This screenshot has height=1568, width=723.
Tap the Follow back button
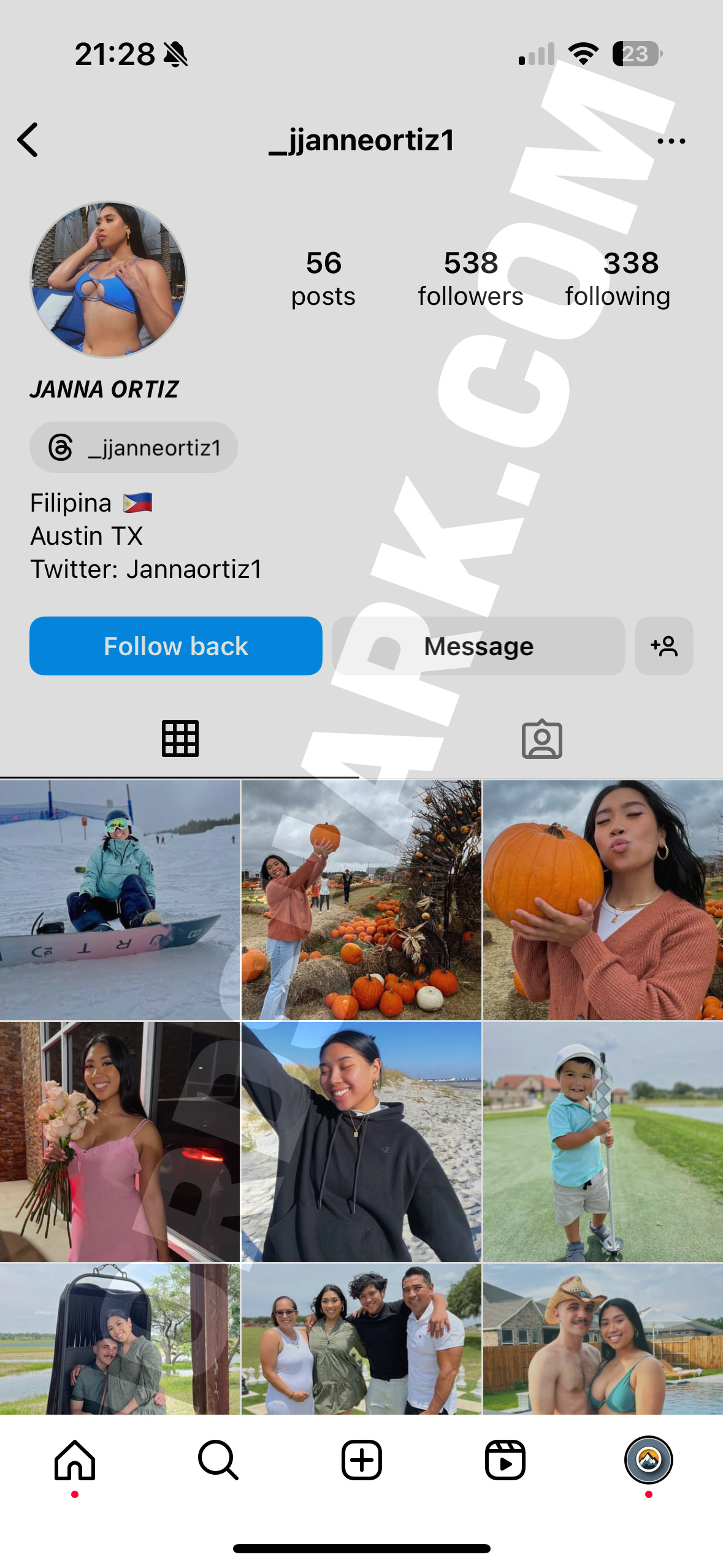176,646
